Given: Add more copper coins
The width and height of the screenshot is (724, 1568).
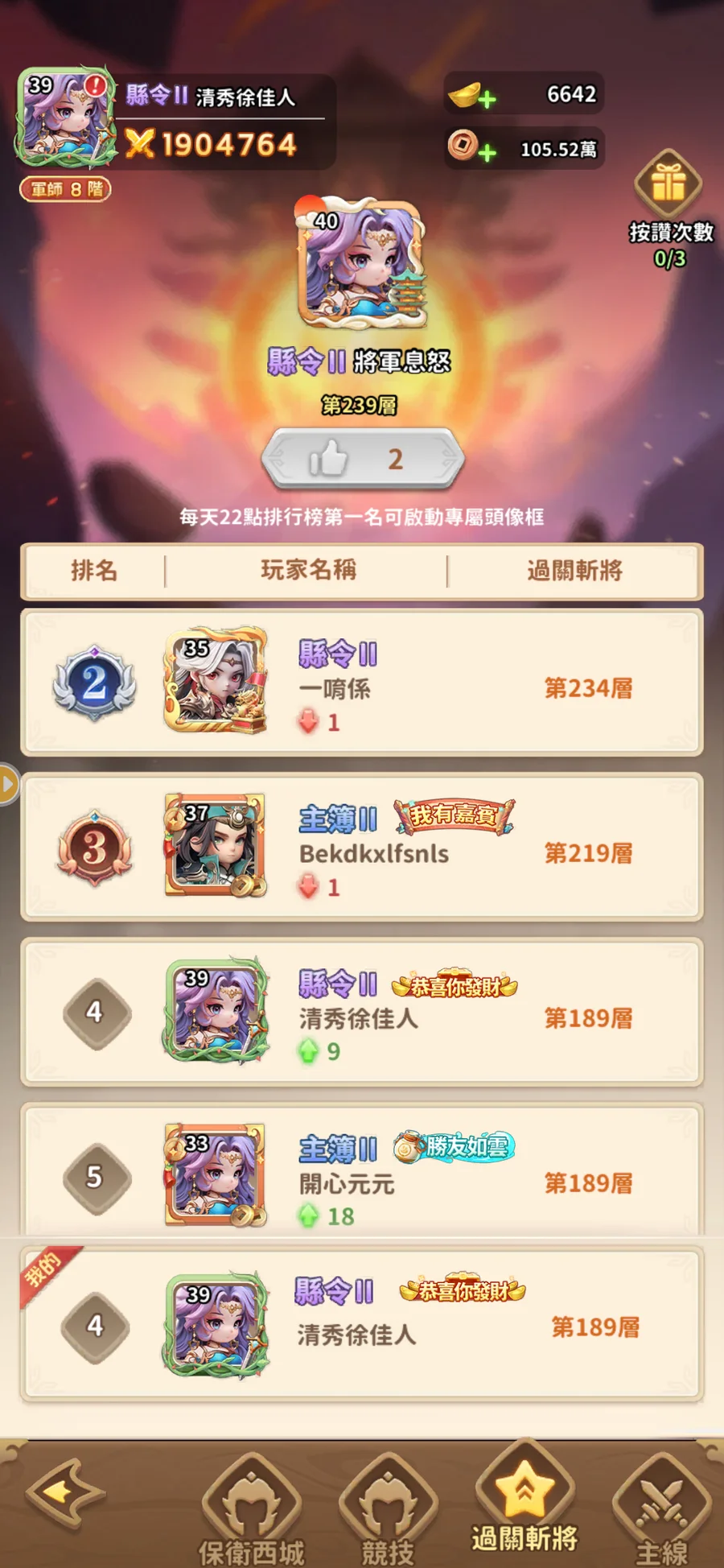Looking at the screenshot, I should (x=486, y=151).
